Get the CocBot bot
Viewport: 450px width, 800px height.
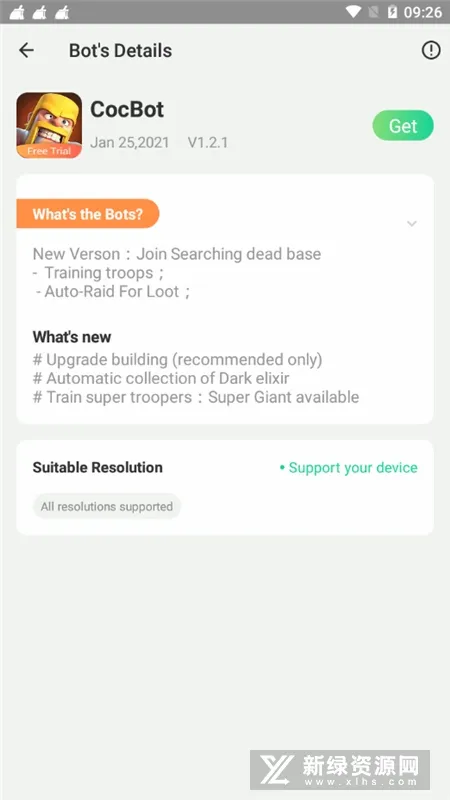tap(403, 126)
